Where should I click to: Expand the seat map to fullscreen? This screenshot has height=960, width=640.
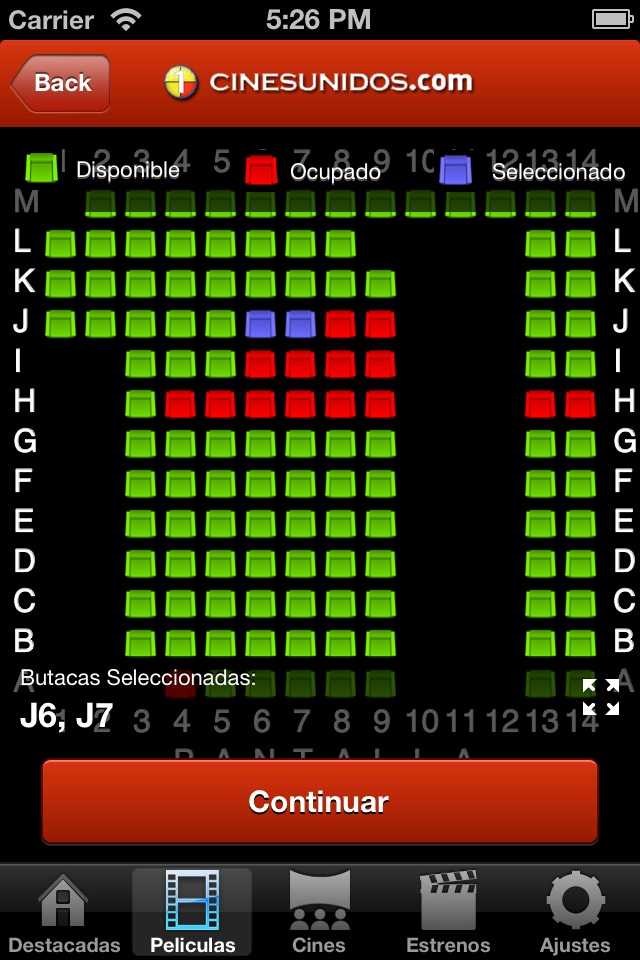(600, 697)
